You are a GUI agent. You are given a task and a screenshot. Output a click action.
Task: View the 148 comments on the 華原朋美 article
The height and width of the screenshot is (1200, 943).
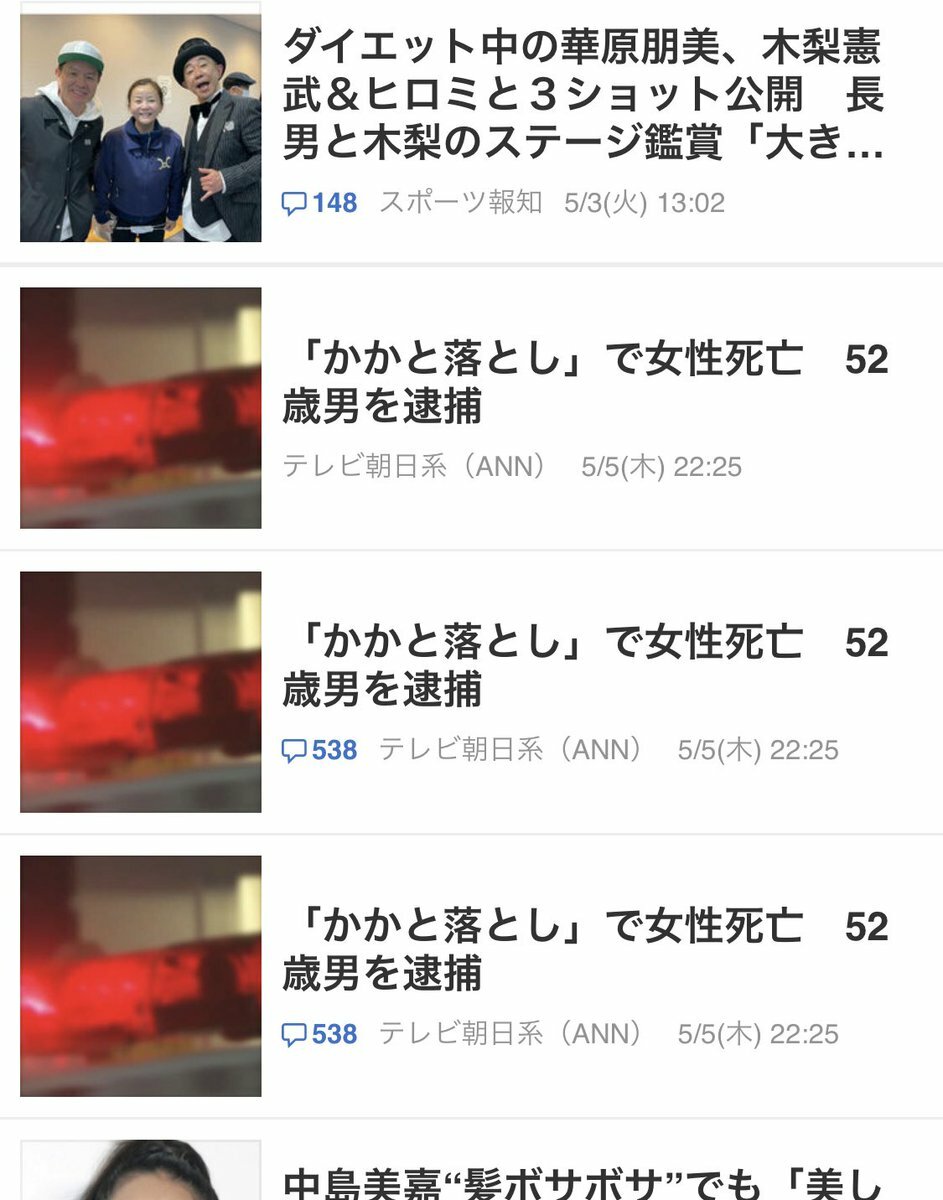pyautogui.click(x=320, y=203)
